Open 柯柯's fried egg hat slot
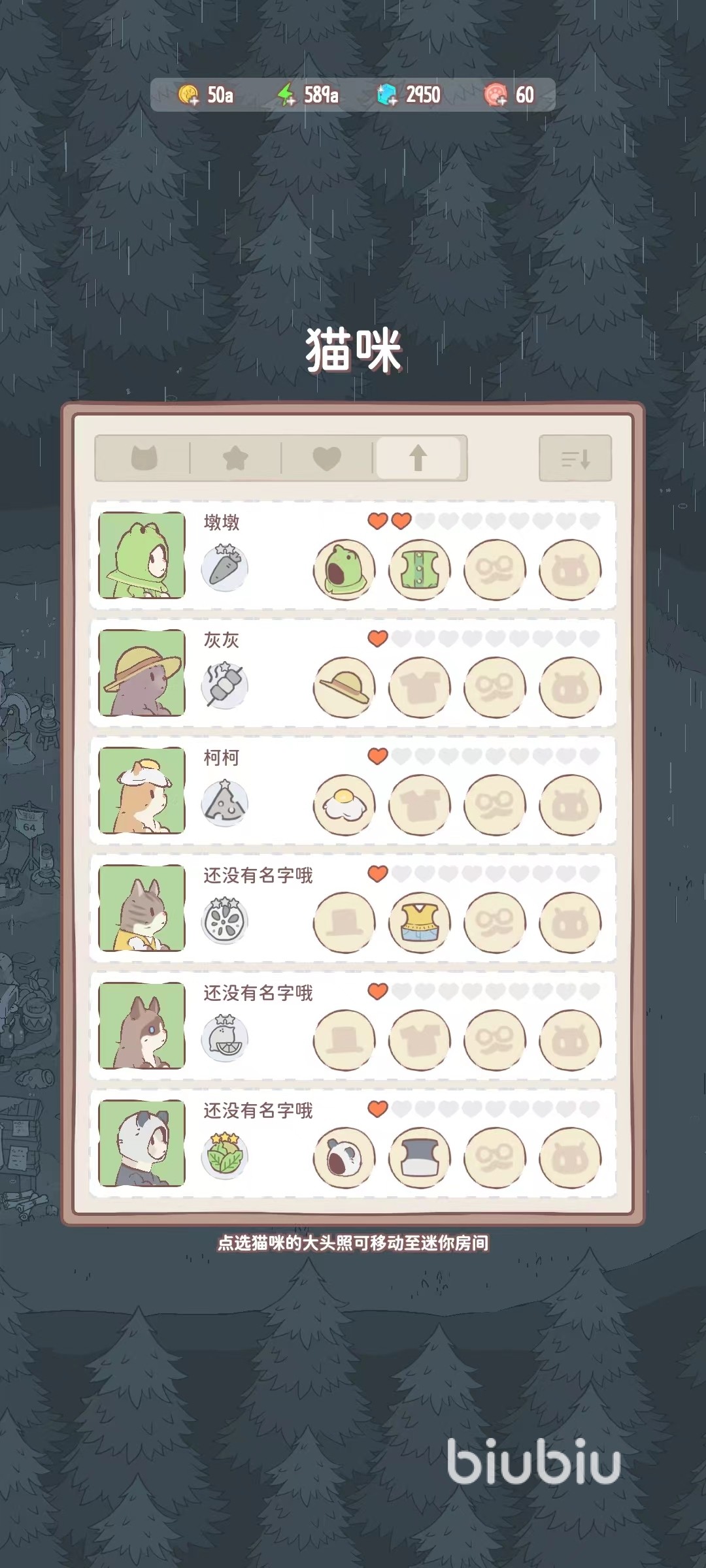 point(345,805)
